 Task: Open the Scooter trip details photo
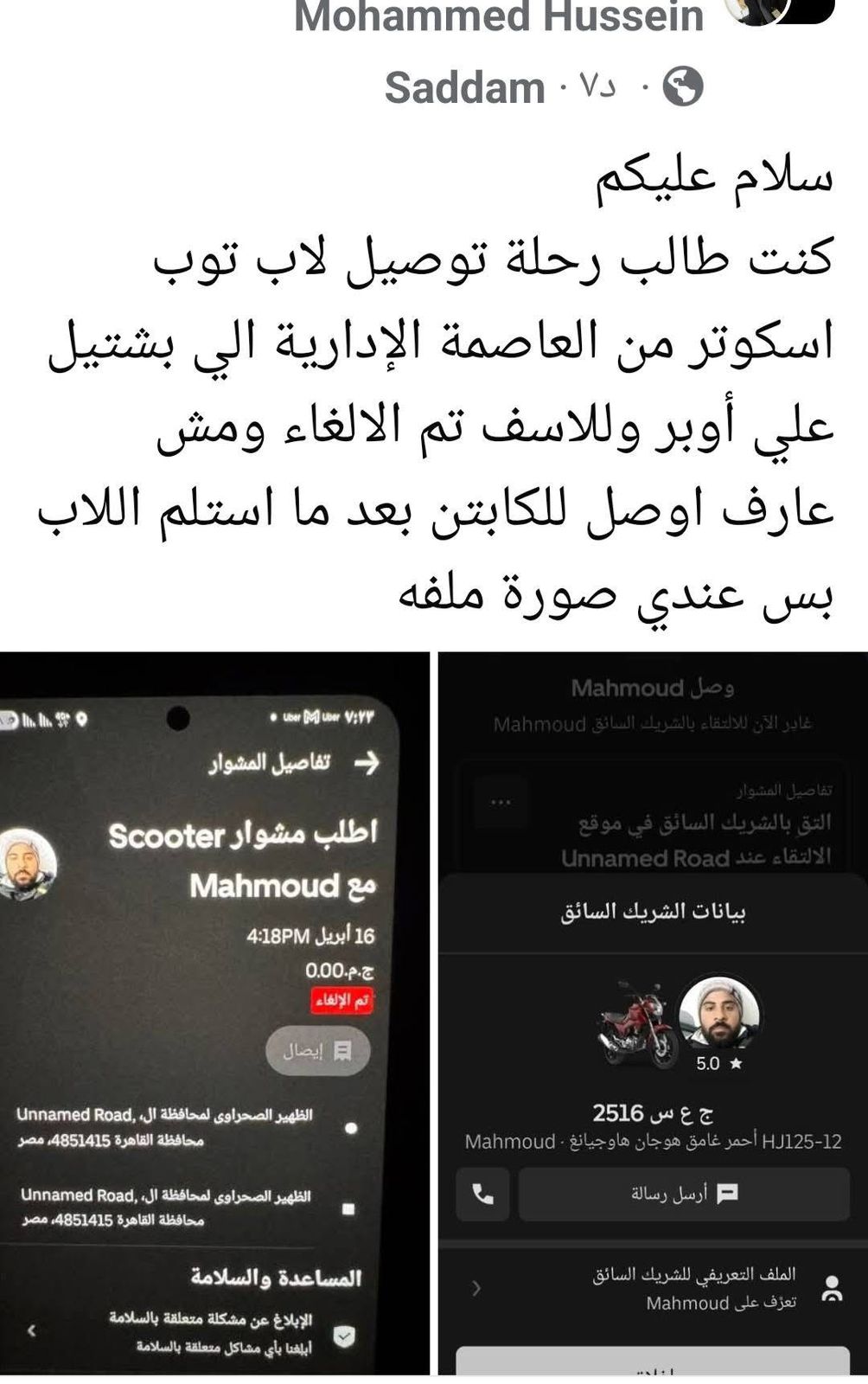point(214,1012)
